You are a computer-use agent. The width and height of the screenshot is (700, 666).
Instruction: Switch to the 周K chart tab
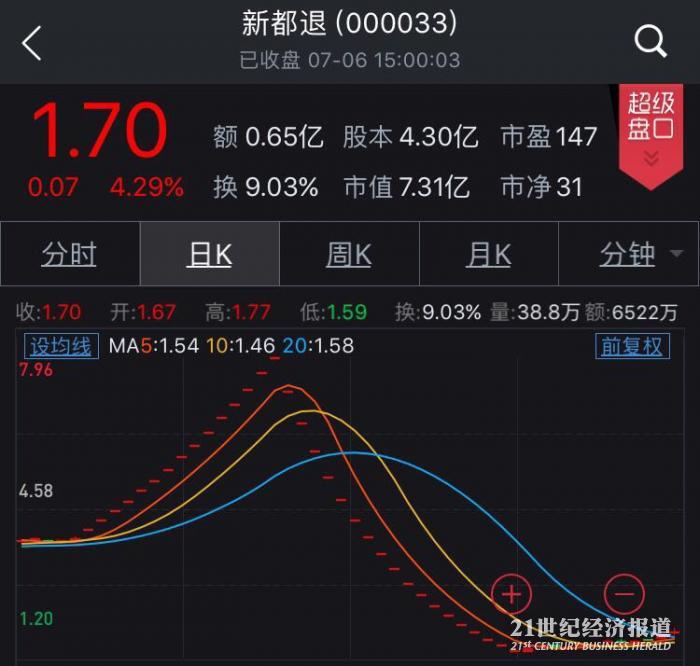349,255
